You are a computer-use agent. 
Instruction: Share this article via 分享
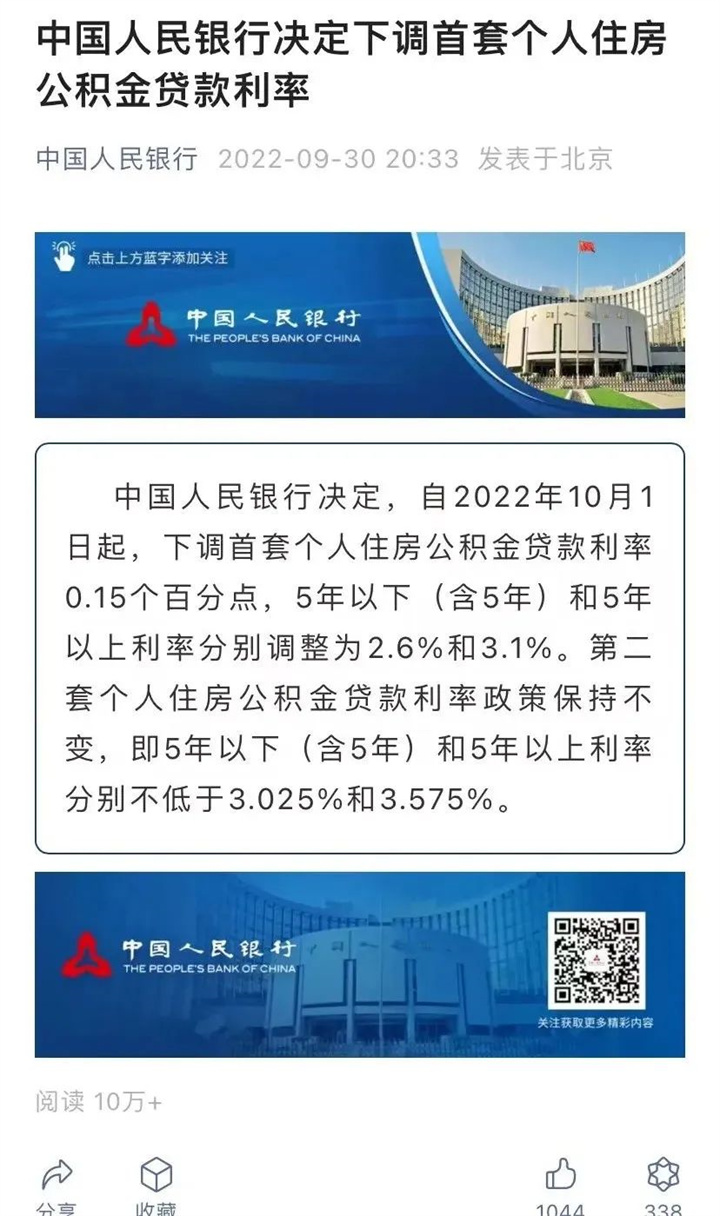57,1176
